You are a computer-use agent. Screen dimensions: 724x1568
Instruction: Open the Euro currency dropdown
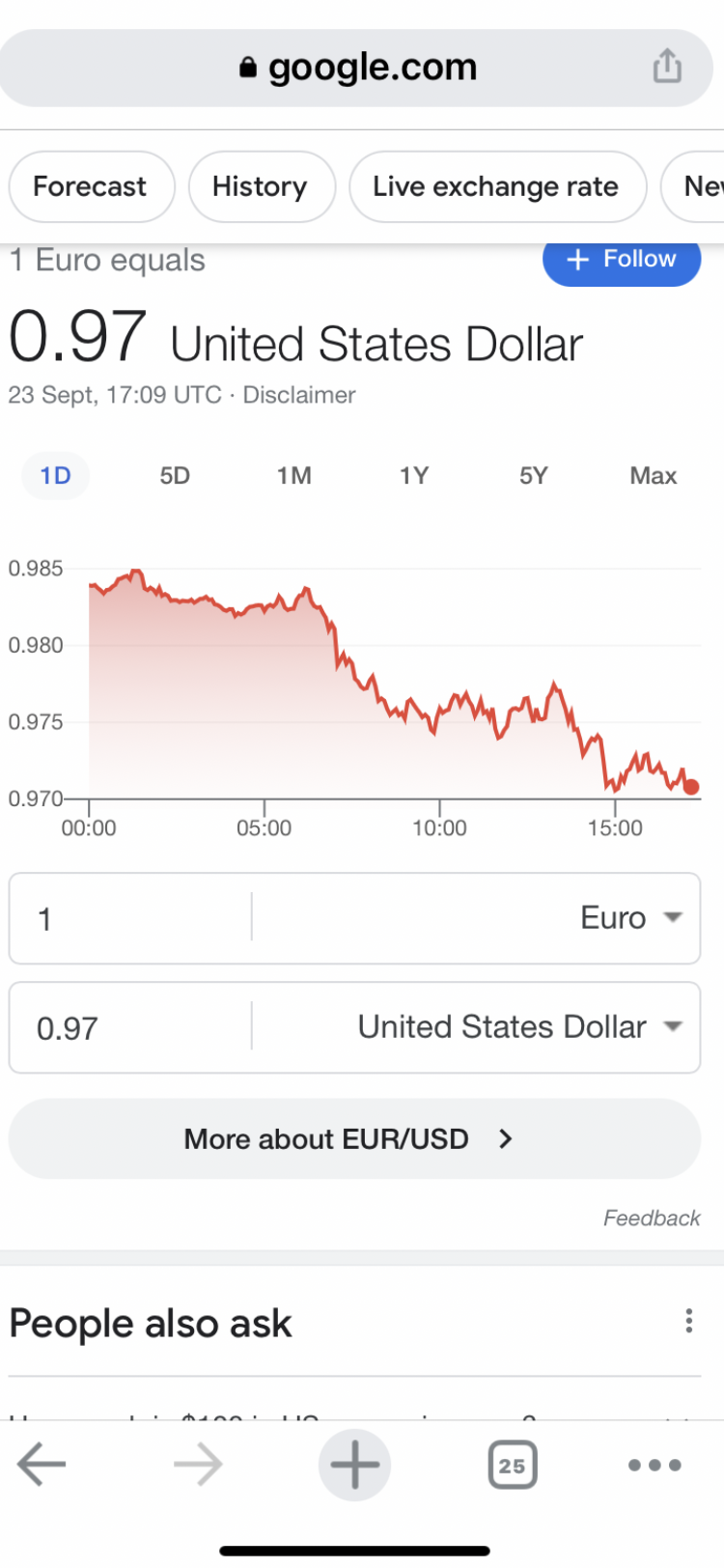[477, 918]
